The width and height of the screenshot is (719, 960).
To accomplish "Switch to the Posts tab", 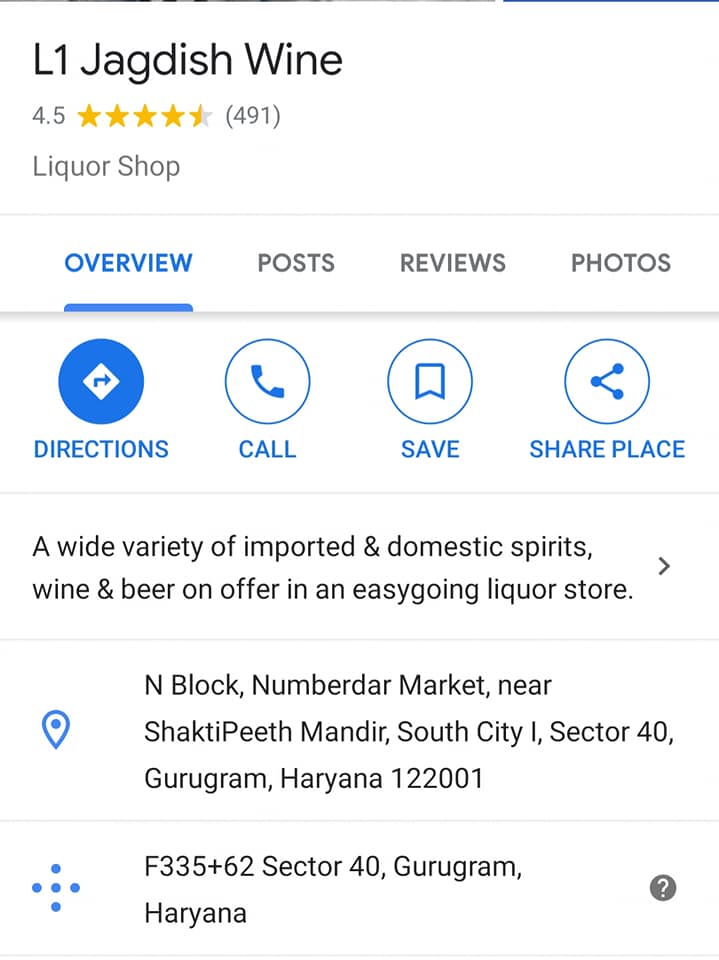I will tap(296, 263).
